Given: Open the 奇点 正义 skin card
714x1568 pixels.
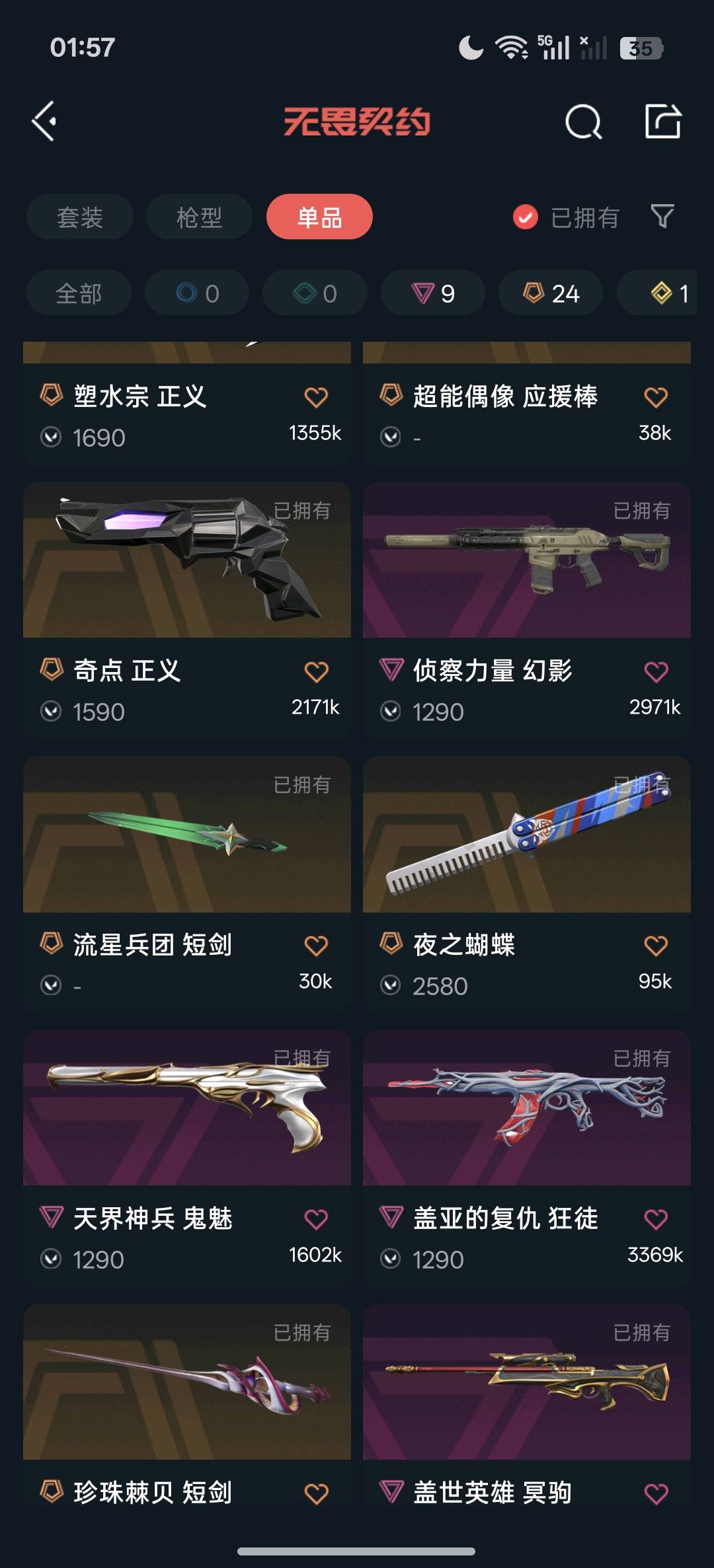Looking at the screenshot, I should pyautogui.click(x=187, y=610).
